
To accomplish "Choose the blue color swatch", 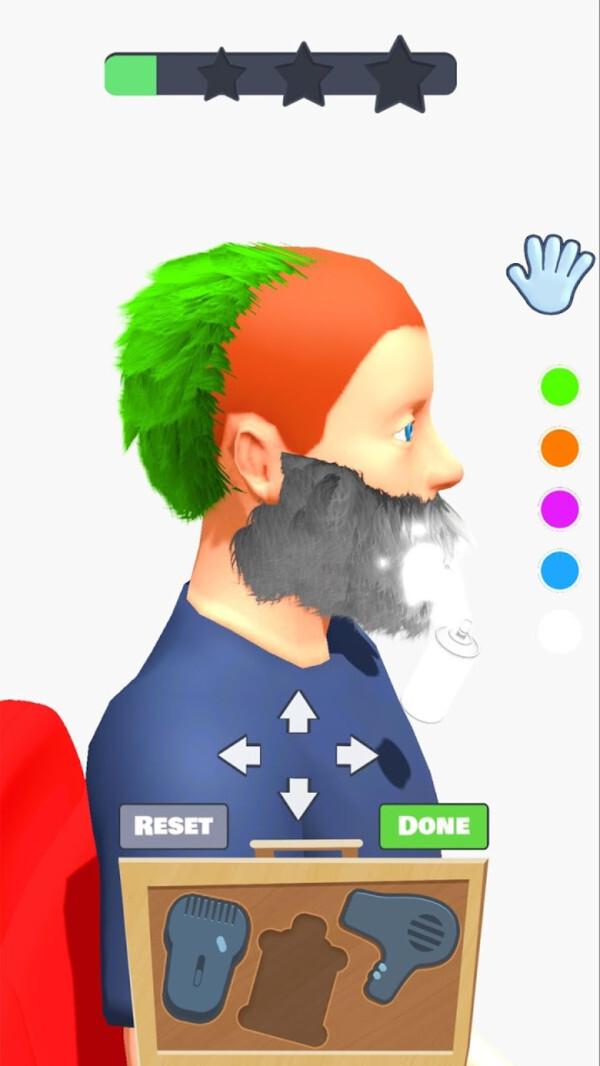I will point(560,570).
